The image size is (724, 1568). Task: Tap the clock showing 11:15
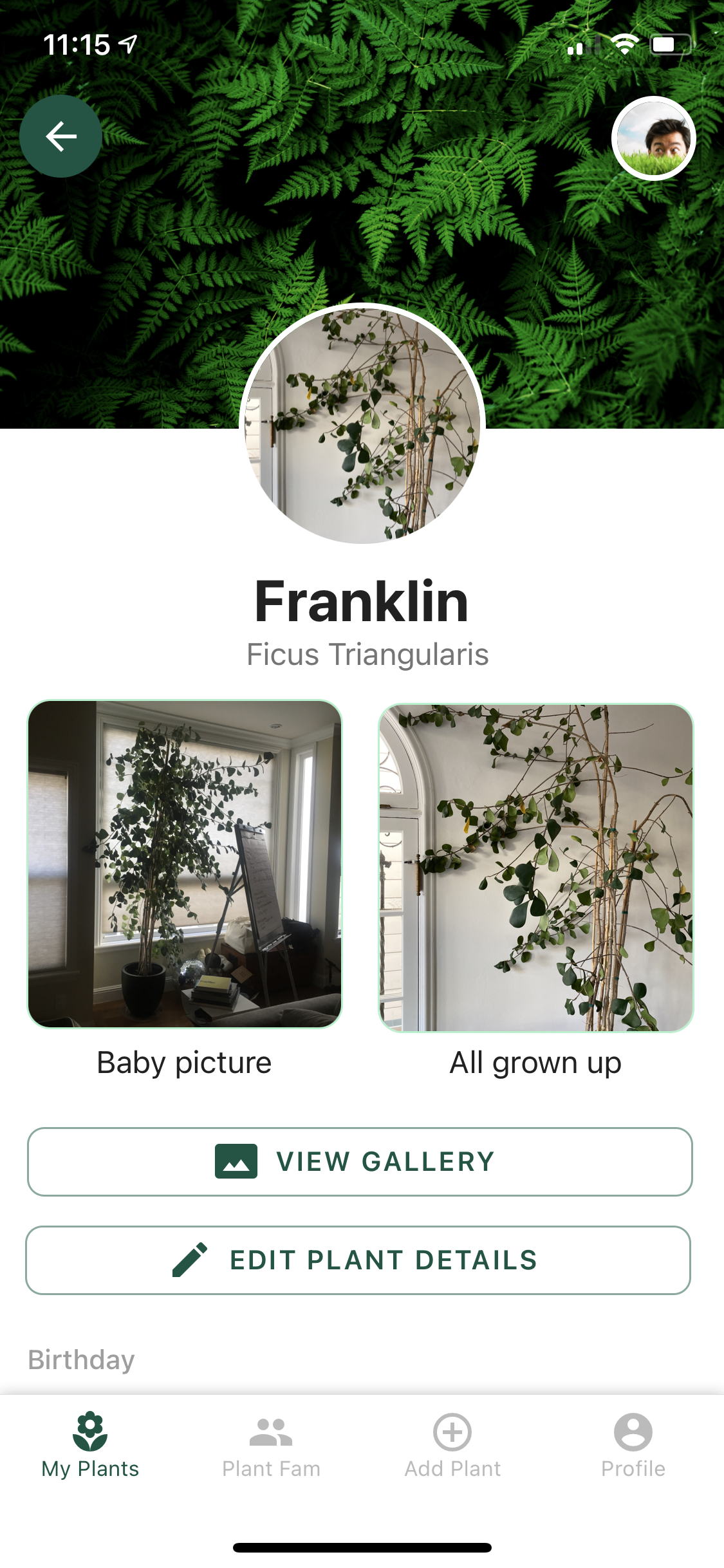point(77,44)
